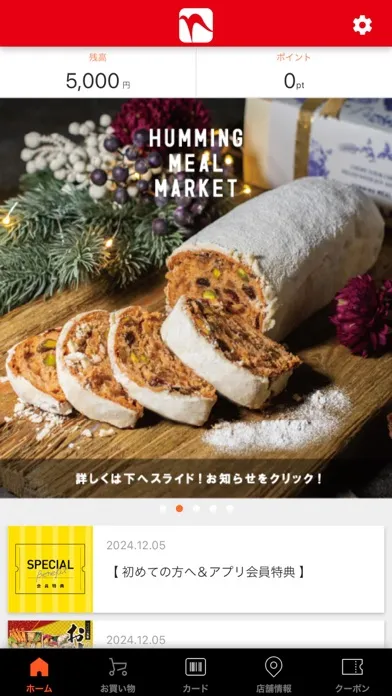Screen dimensions: 392x696
Task: View the ポイント balance details
Action: [294, 72]
